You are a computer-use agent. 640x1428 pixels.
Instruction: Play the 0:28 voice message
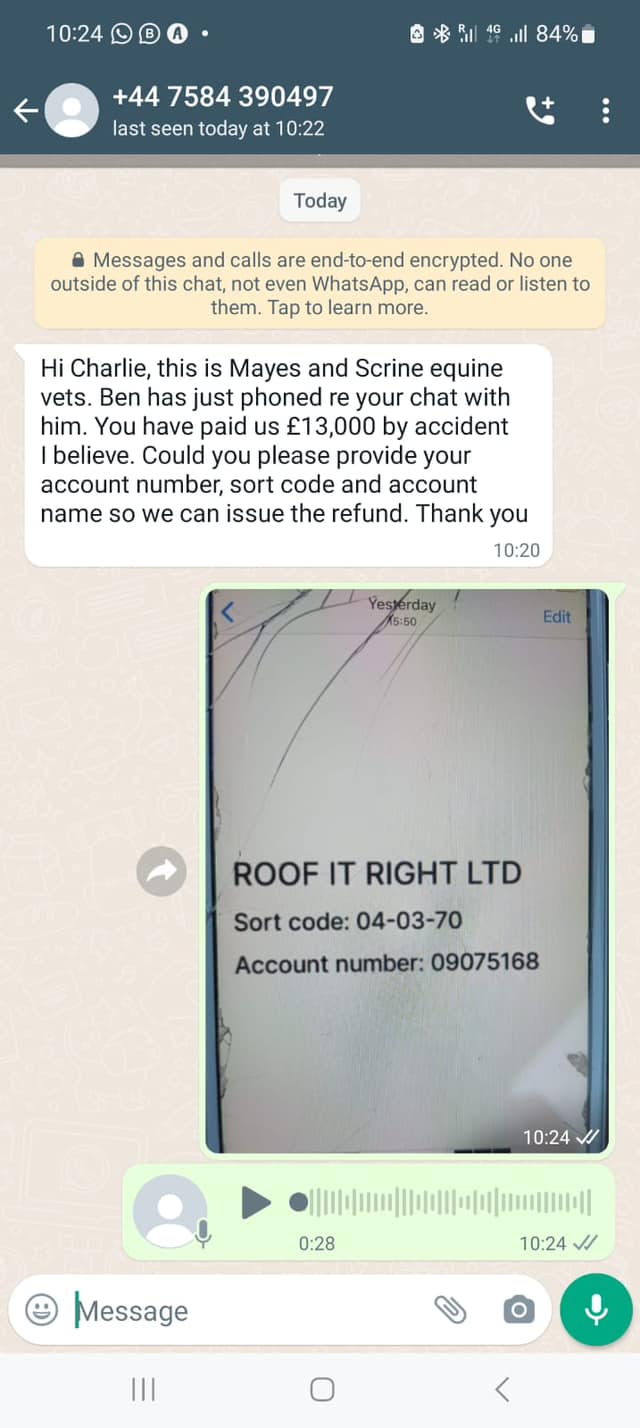256,1202
